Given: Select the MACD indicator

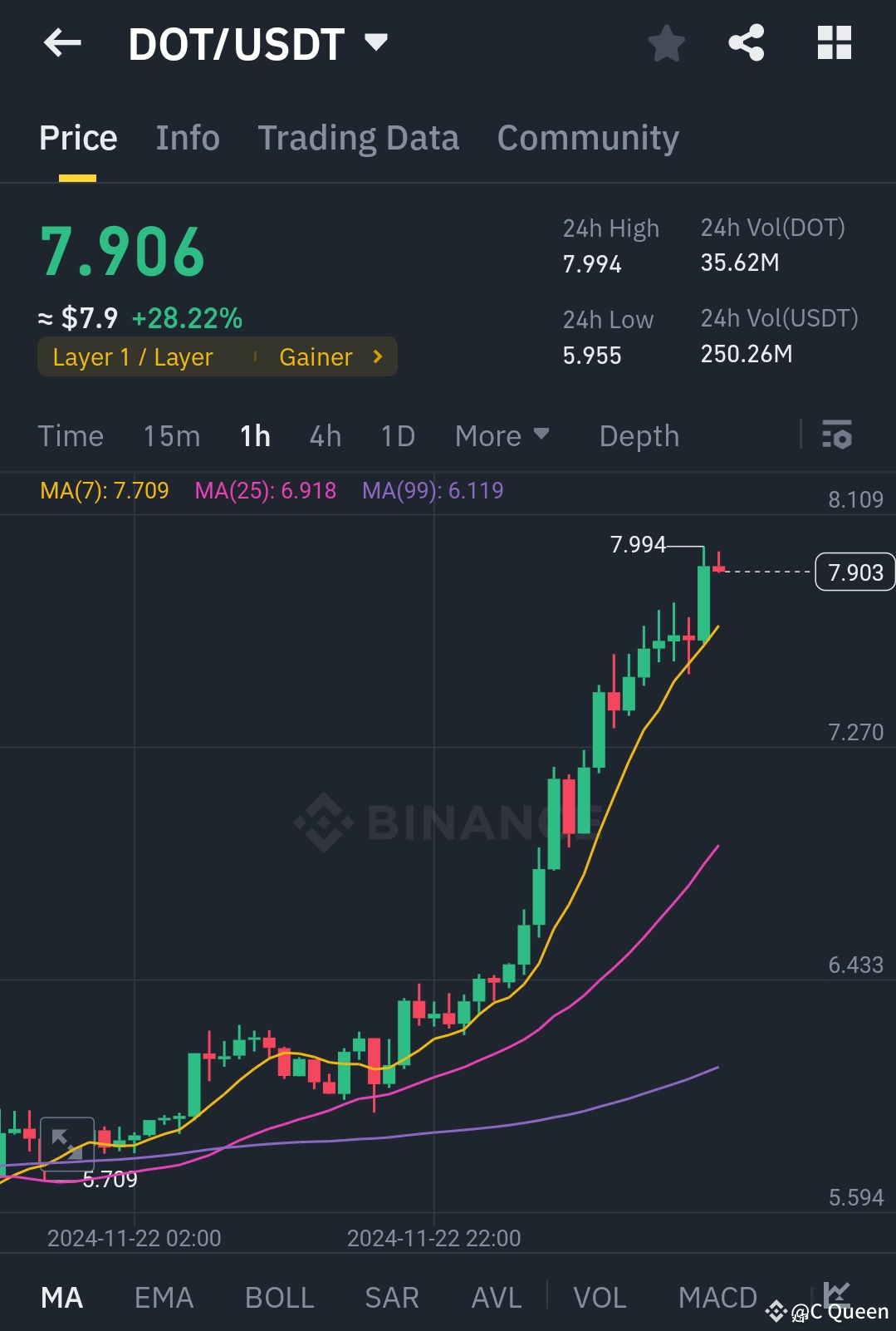Looking at the screenshot, I should (x=717, y=1296).
